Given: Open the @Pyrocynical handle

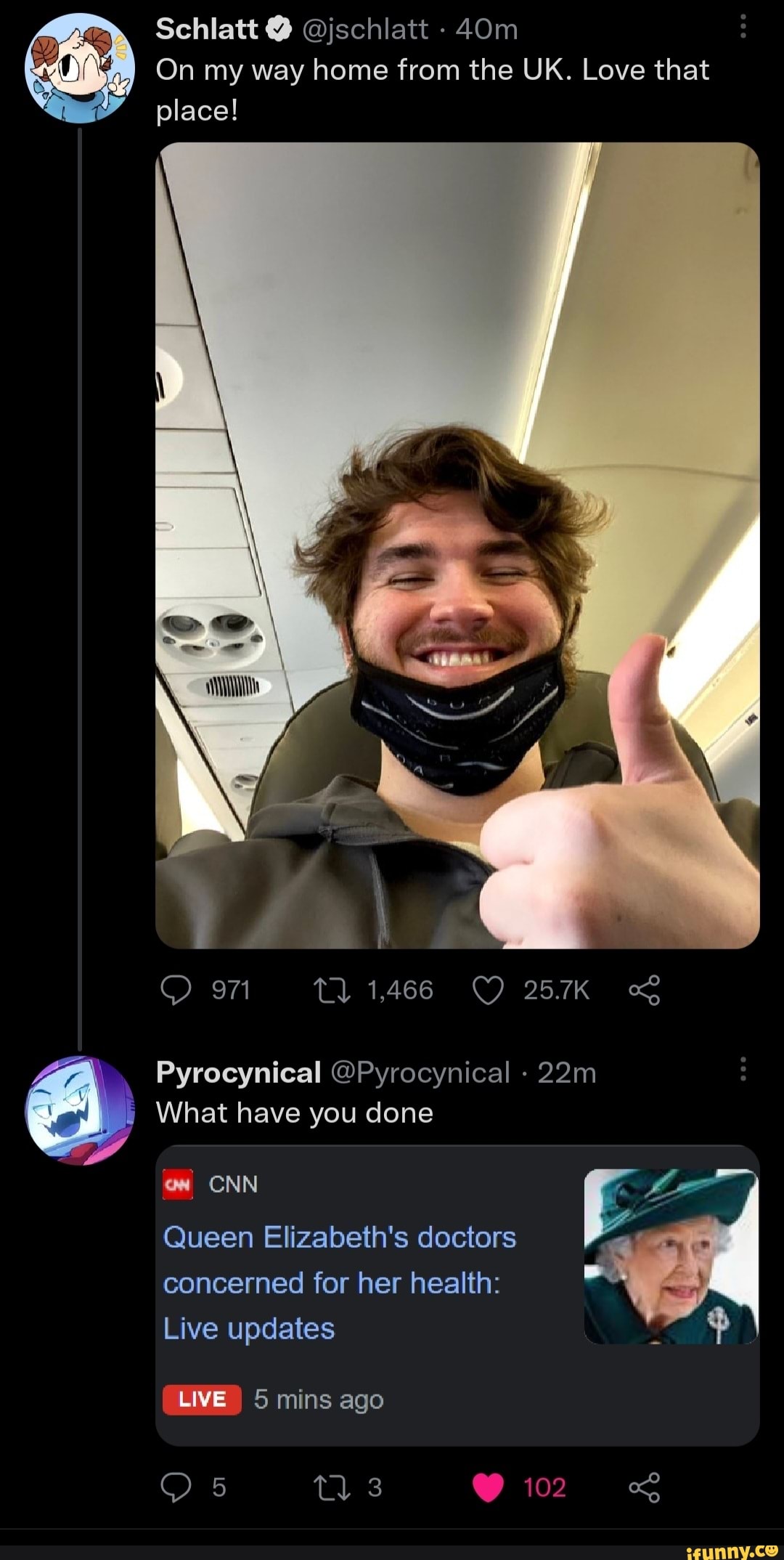Looking at the screenshot, I should coord(420,1073).
